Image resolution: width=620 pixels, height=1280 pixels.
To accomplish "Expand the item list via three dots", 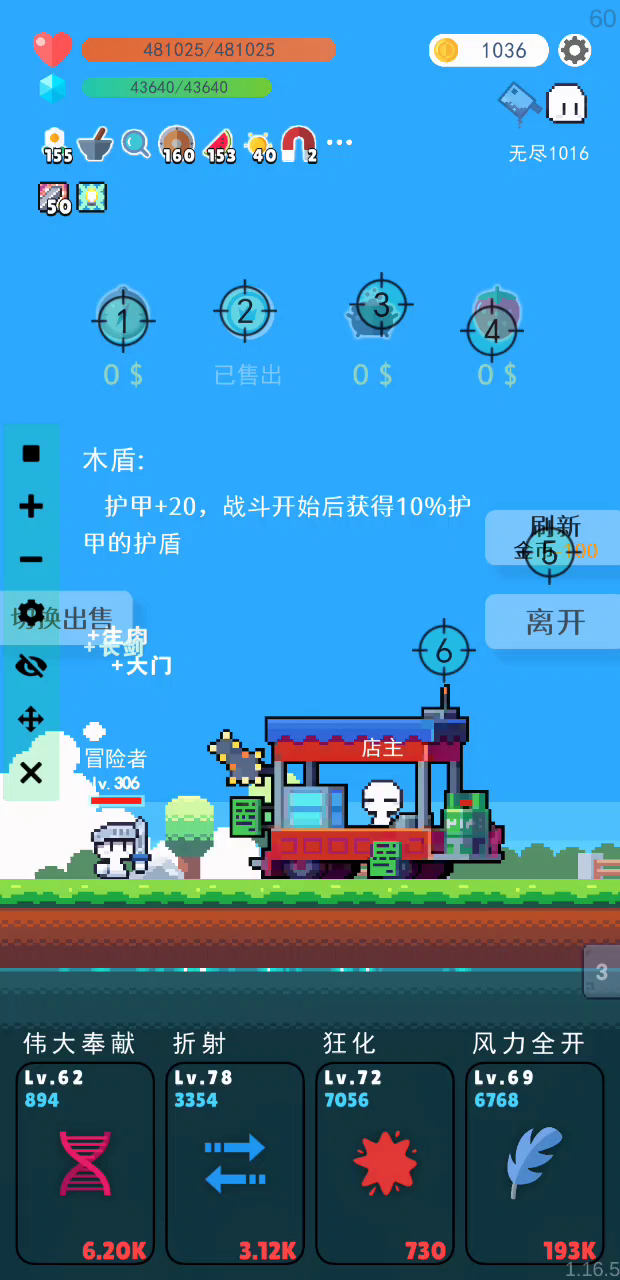I will (x=340, y=143).
